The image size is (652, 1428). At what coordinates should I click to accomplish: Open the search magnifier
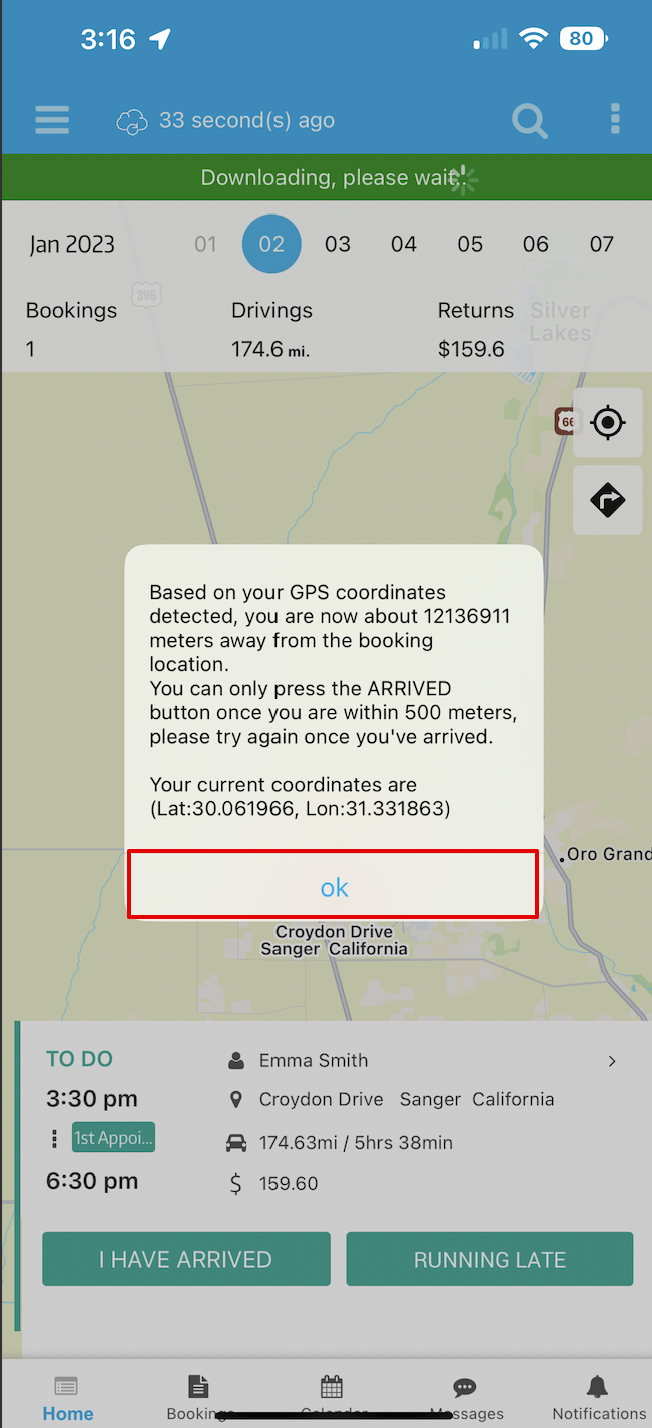tap(530, 121)
